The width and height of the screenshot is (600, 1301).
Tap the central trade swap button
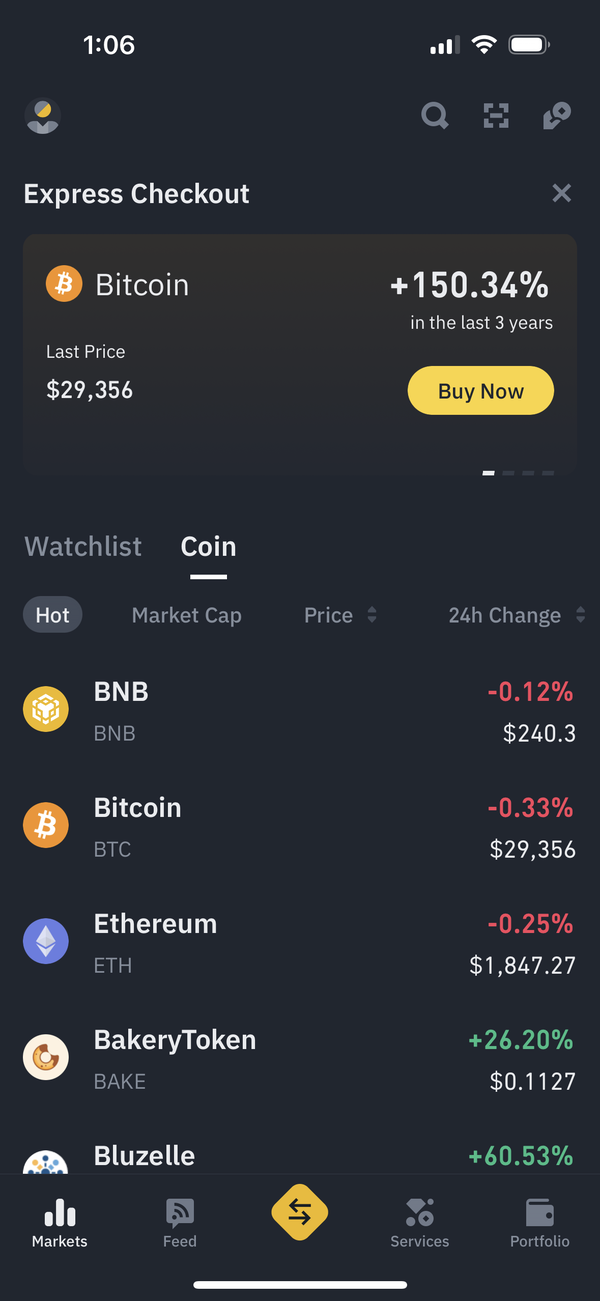tap(300, 1212)
